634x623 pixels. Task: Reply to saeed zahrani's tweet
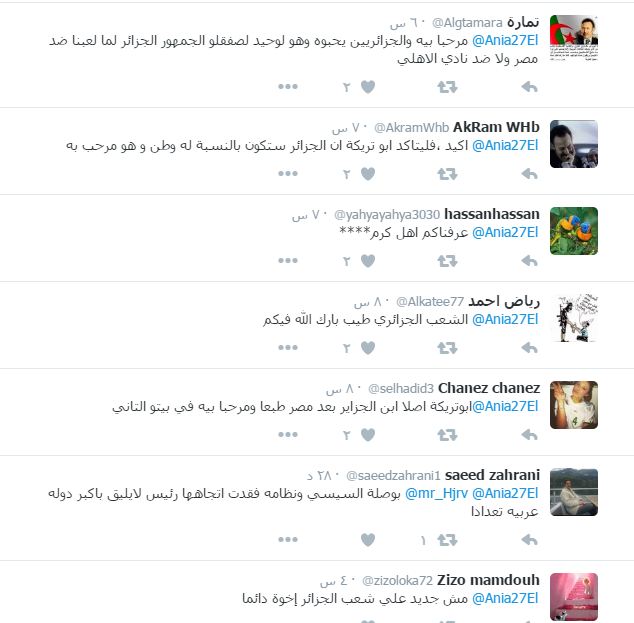(528, 540)
